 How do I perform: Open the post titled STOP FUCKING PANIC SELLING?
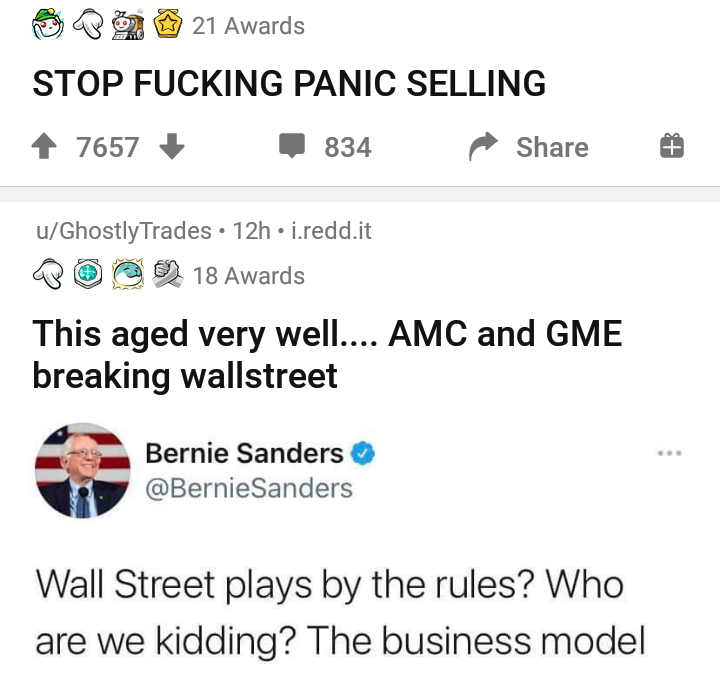coord(289,84)
